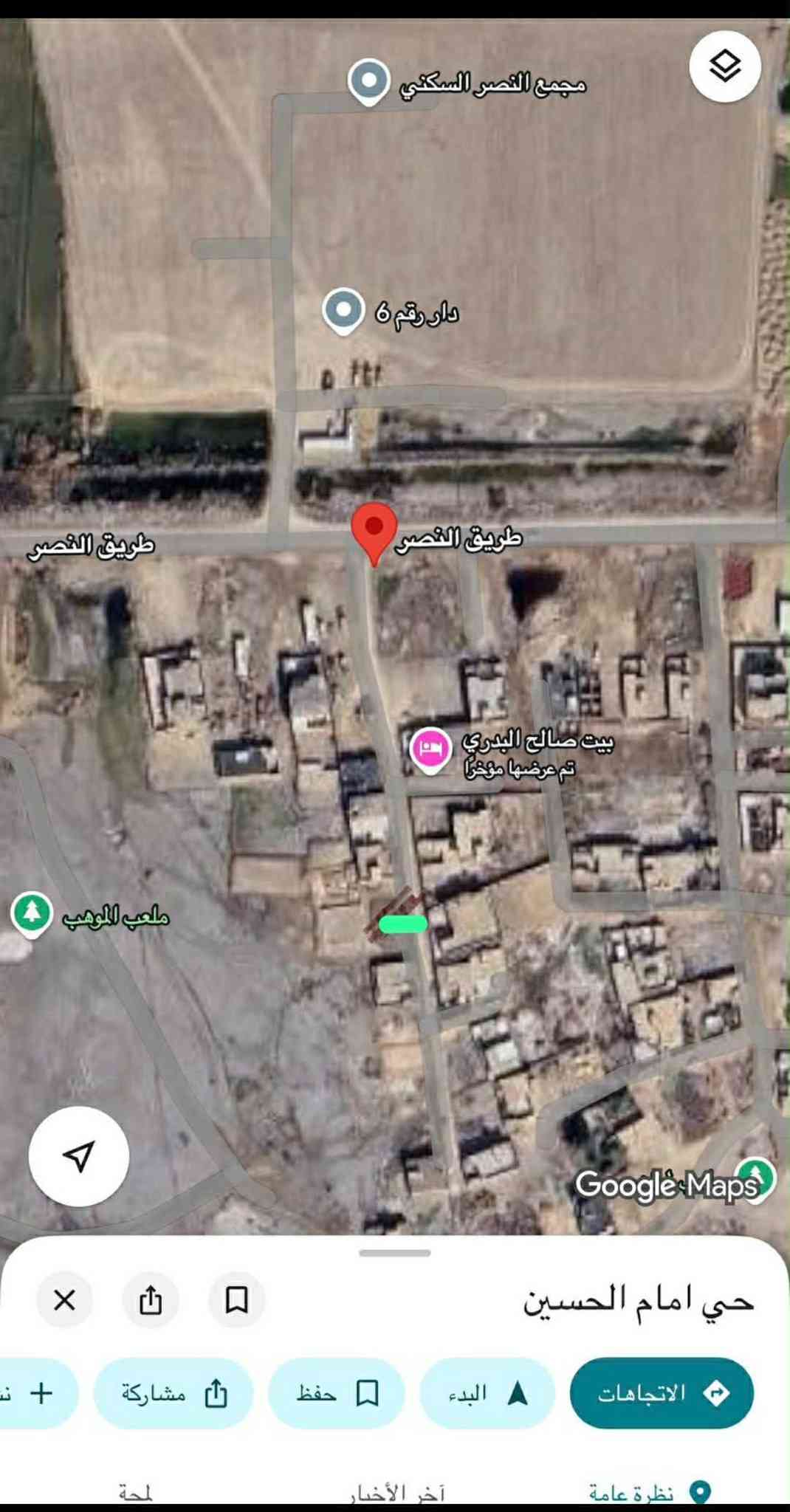The image size is (790, 1512).
Task: Close the حي امام الحسين place sheet
Action: coord(65,1300)
